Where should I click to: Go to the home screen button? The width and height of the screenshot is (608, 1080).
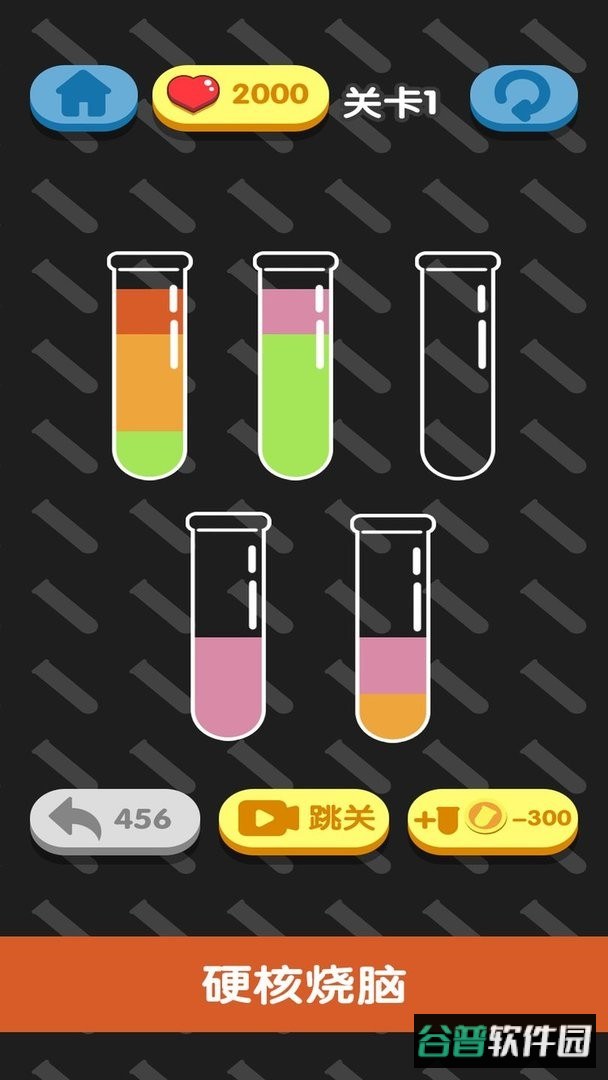click(x=84, y=97)
